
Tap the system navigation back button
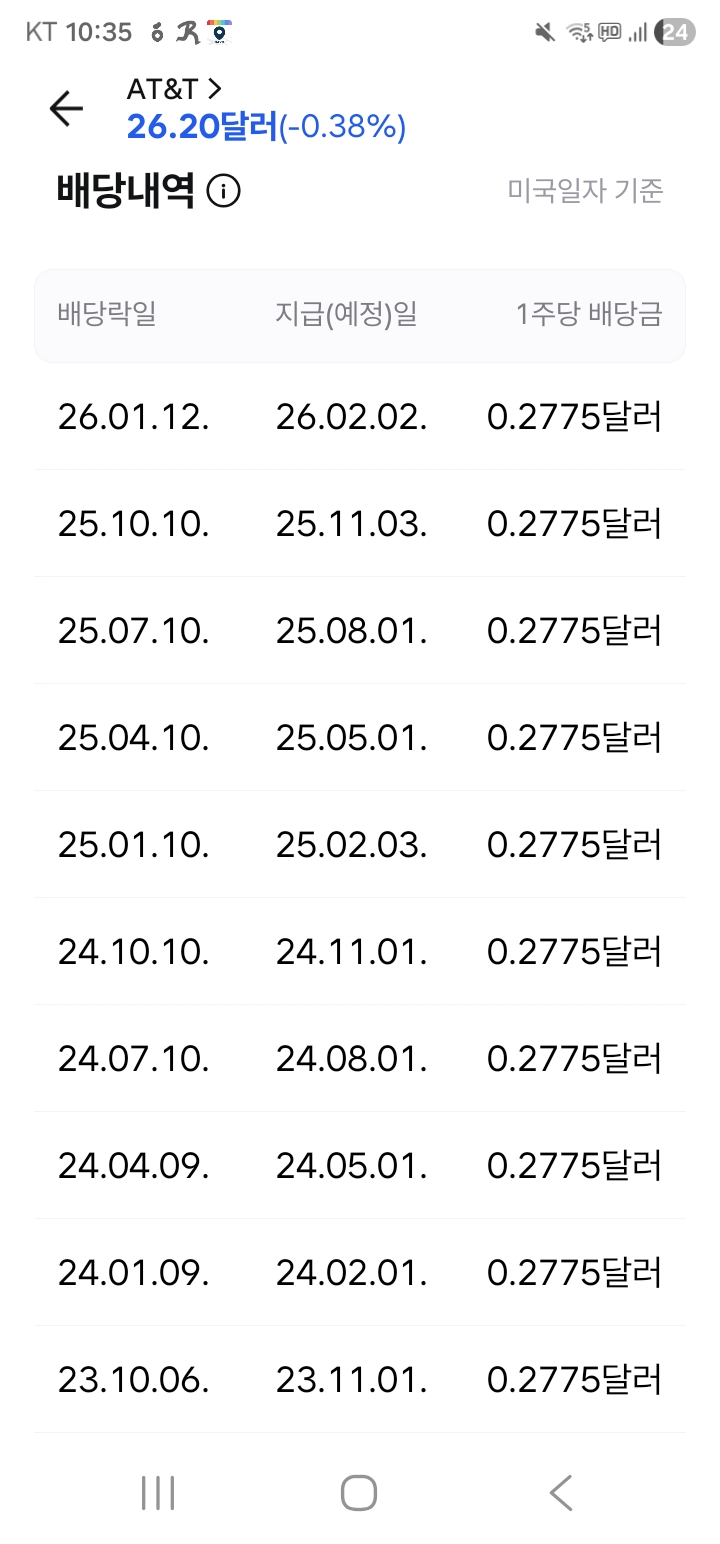tap(561, 1493)
